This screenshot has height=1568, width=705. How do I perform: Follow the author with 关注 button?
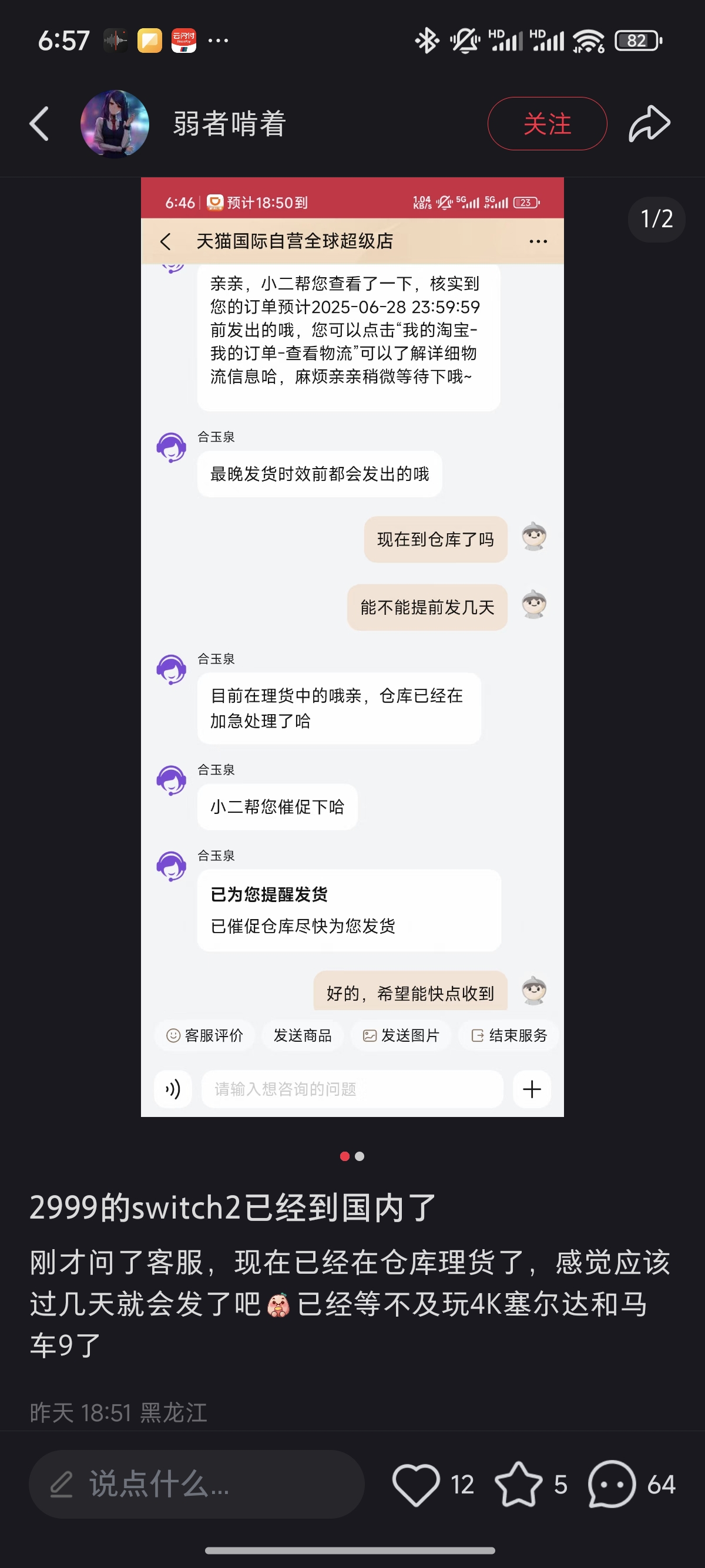coord(547,123)
